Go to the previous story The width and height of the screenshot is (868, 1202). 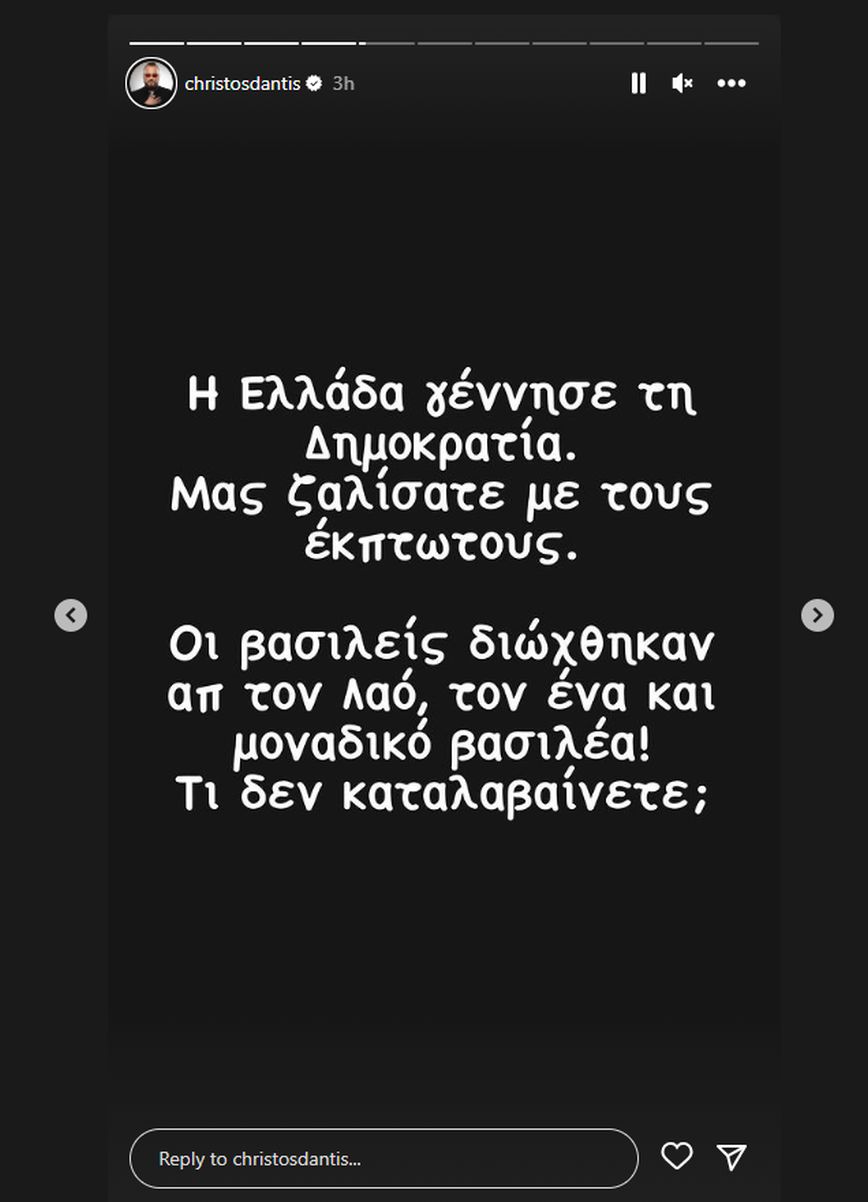[70, 615]
